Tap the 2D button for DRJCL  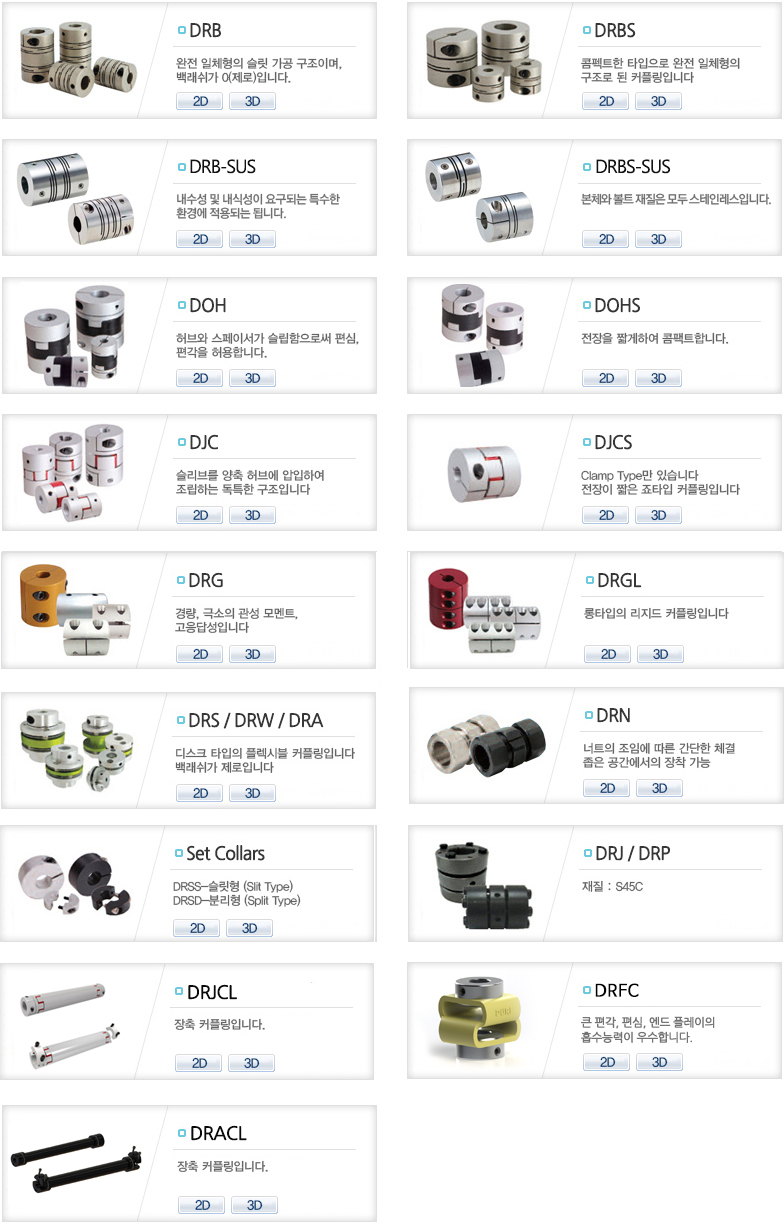199,1063
